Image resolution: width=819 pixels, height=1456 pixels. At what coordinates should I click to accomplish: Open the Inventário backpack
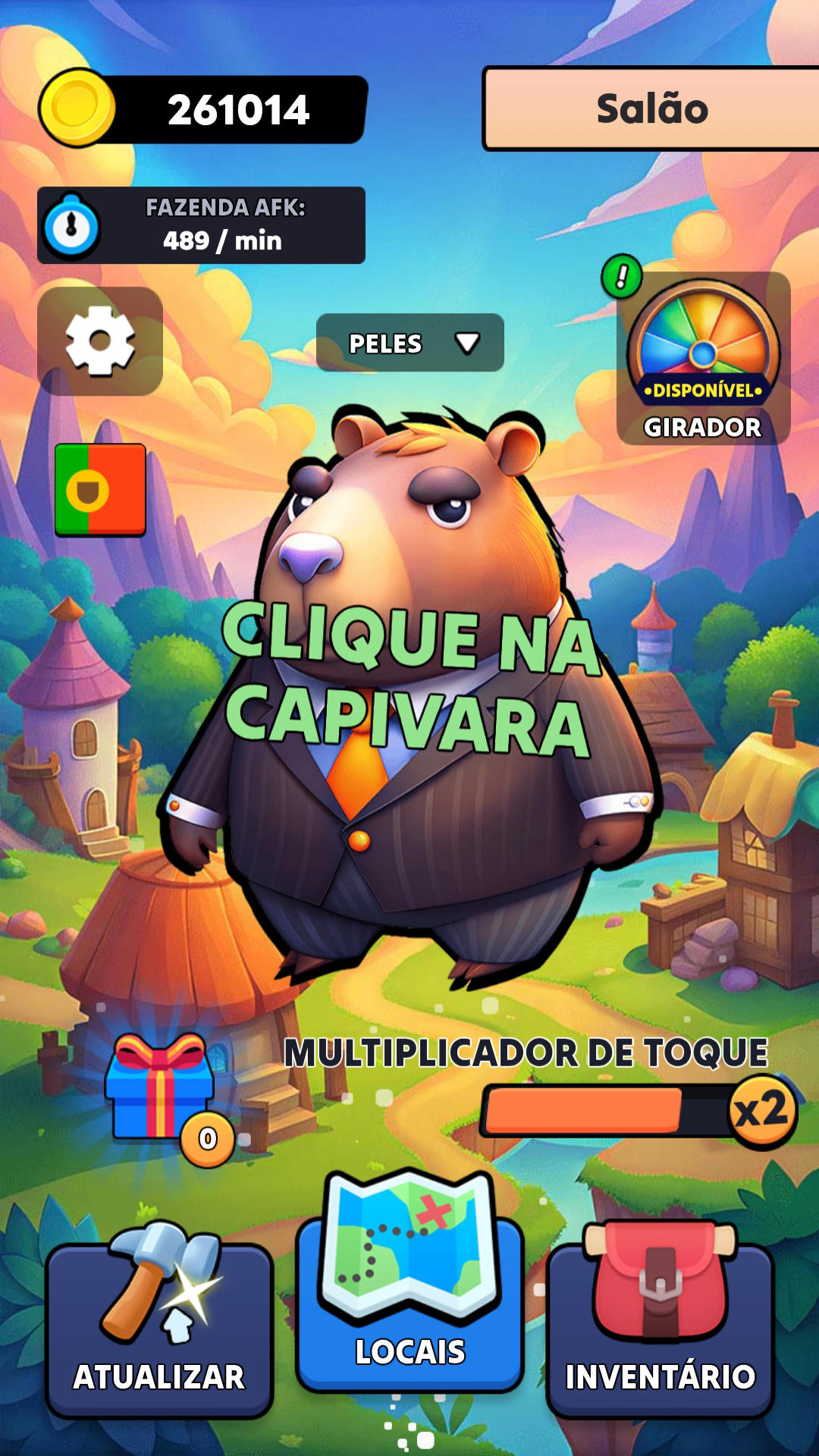coord(661,1319)
